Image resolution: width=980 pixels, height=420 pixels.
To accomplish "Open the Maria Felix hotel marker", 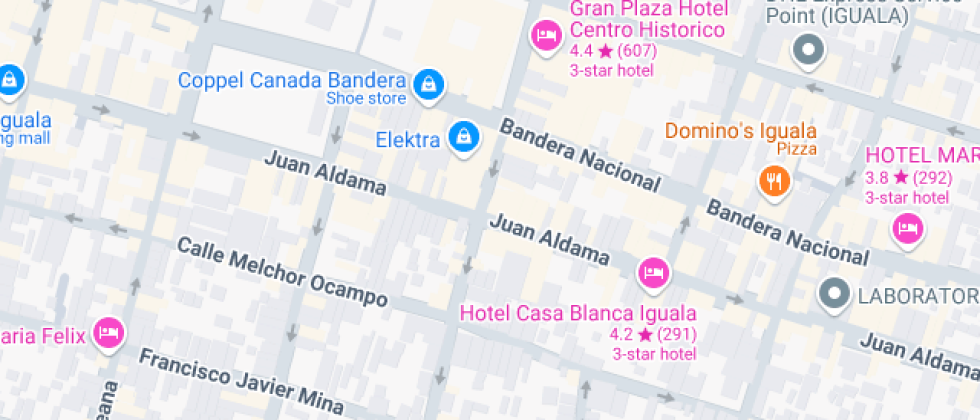I will (x=108, y=332).
